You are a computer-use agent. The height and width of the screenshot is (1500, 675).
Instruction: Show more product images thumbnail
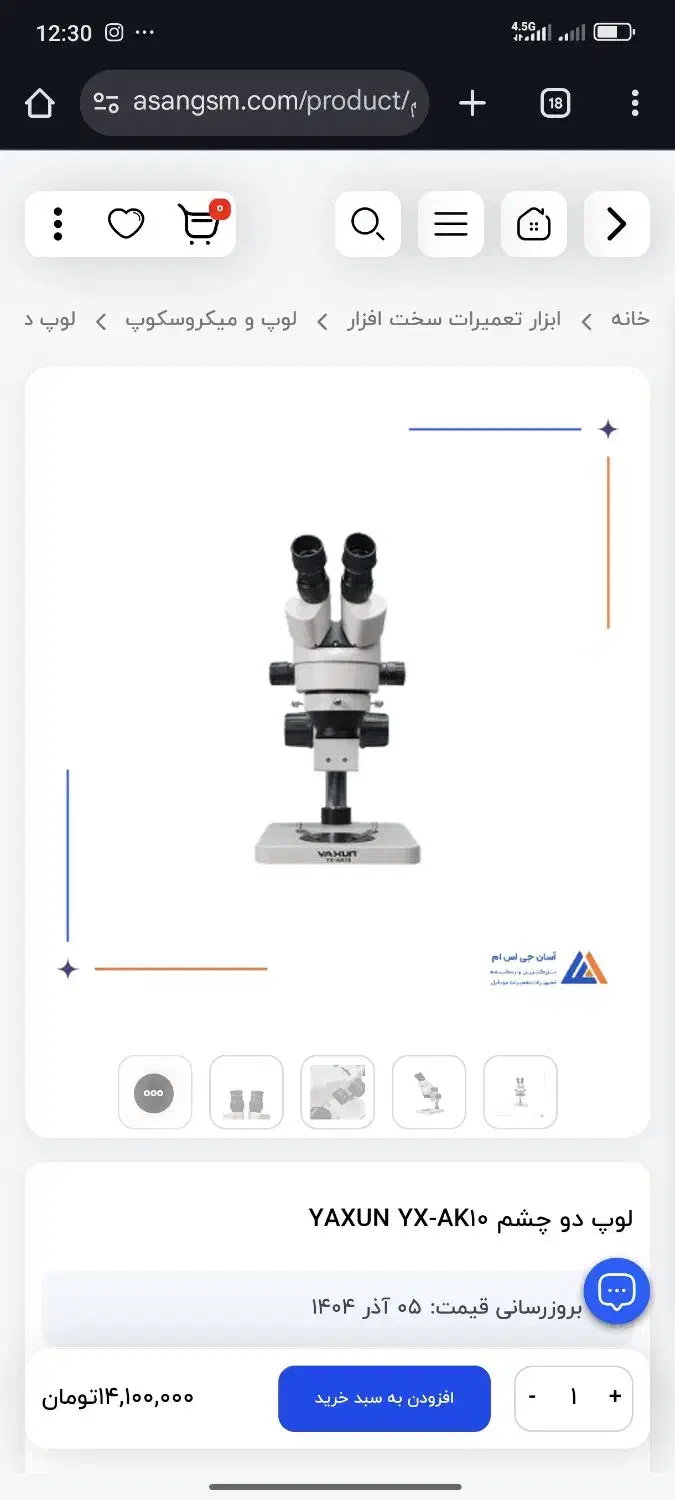click(x=154, y=1092)
